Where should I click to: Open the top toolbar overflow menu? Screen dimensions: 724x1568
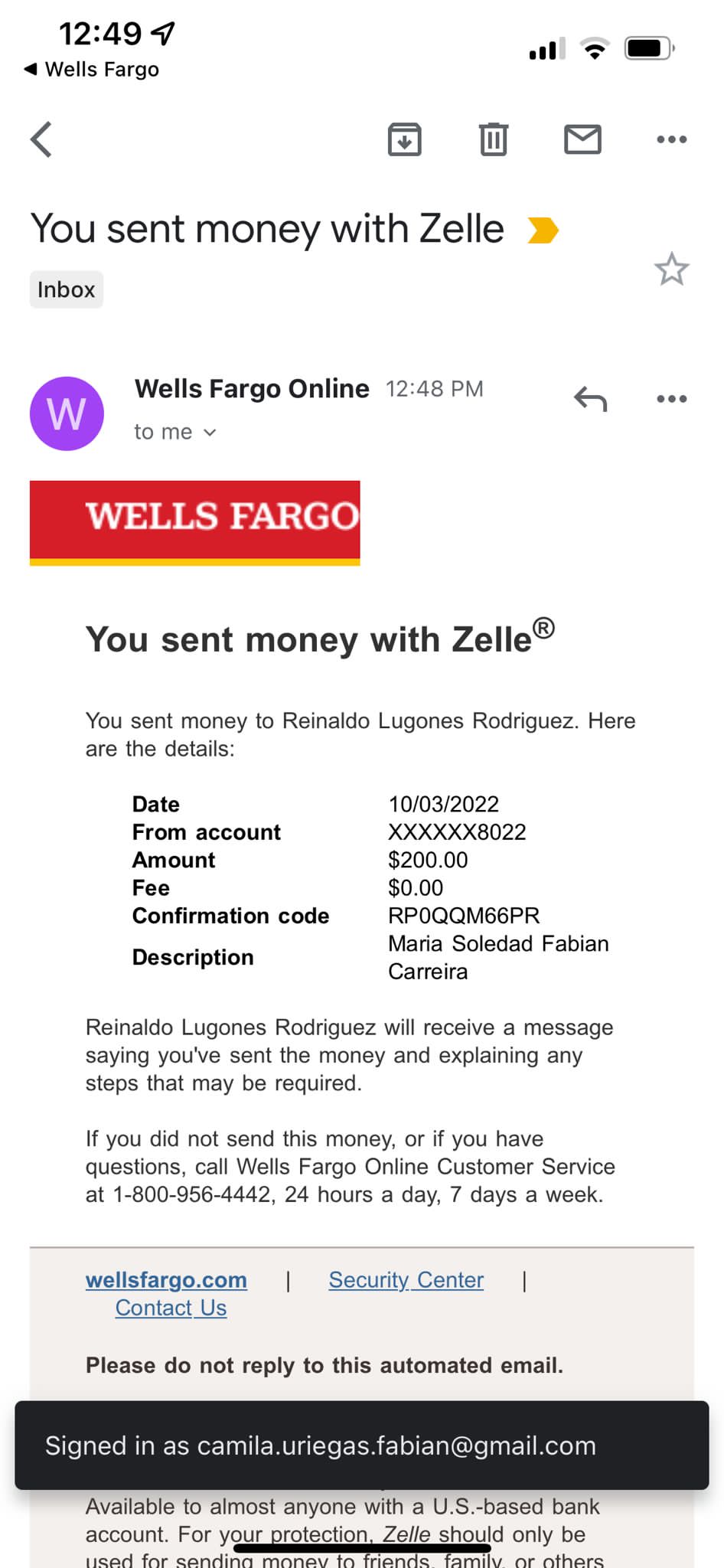(x=672, y=139)
